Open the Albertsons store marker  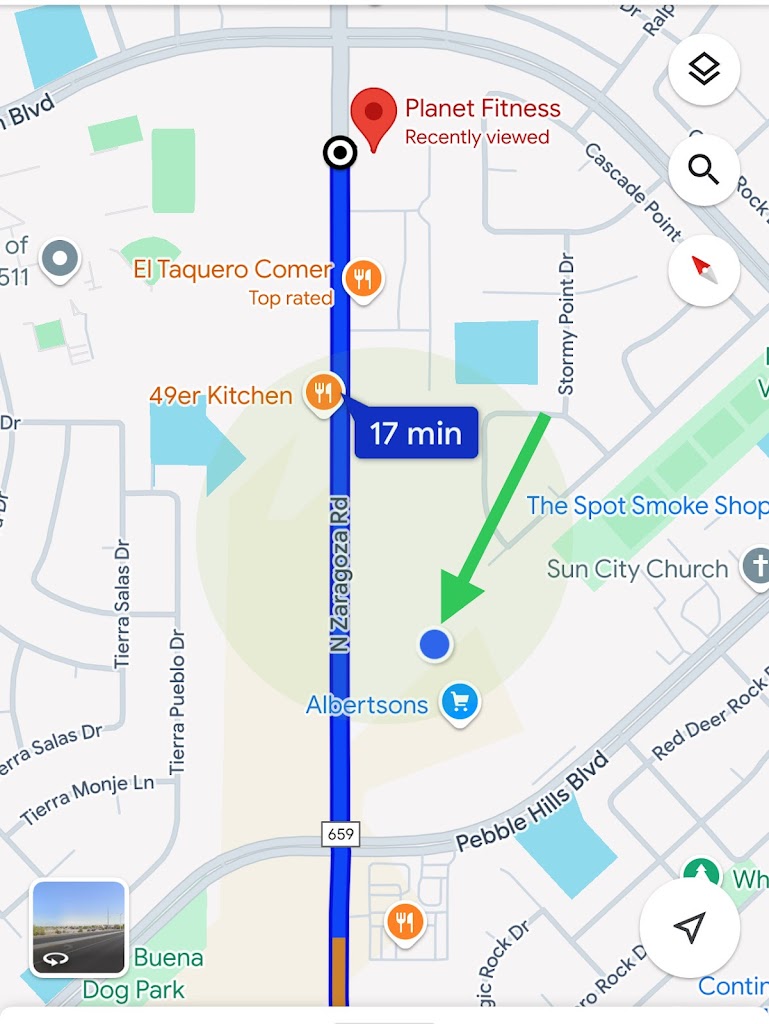(460, 704)
